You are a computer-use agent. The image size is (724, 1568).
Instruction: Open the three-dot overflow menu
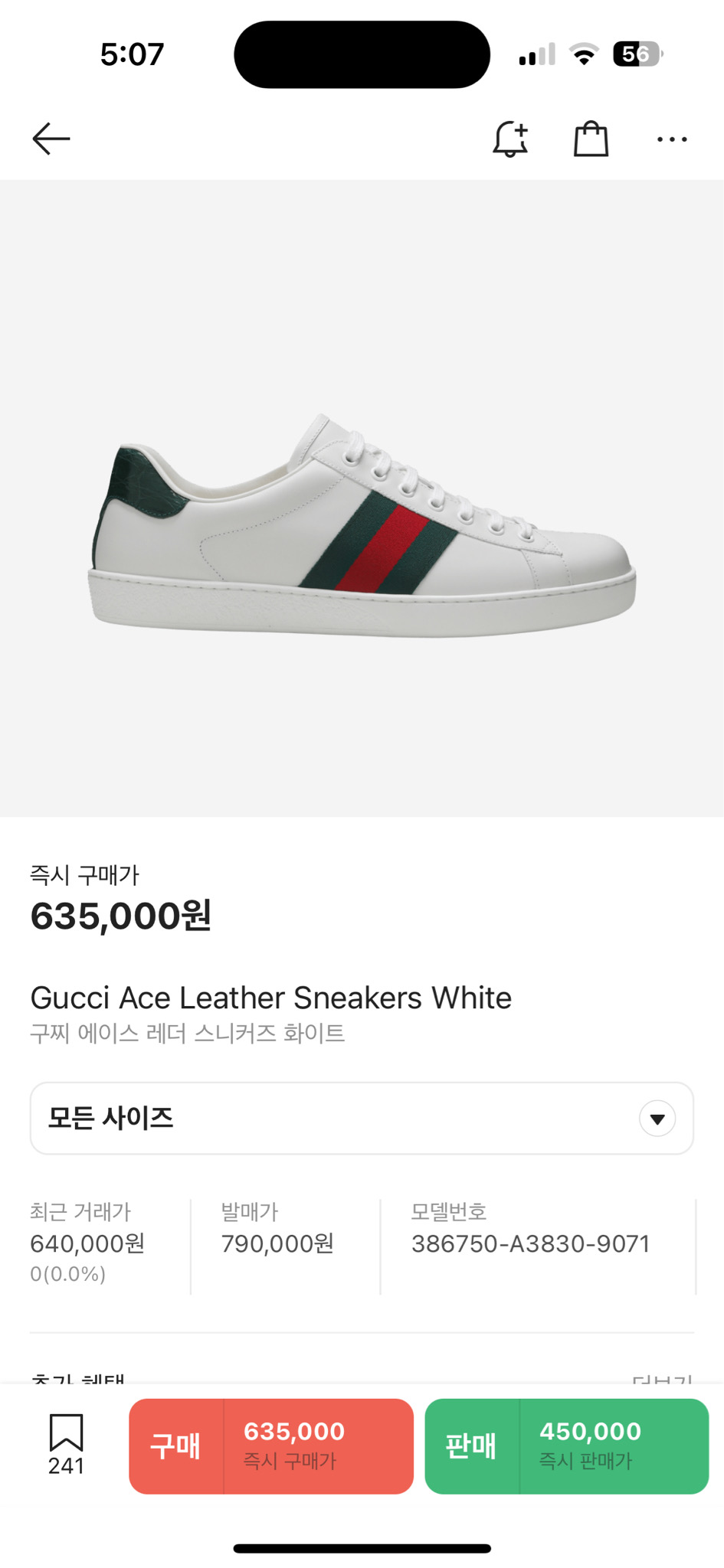coord(672,139)
